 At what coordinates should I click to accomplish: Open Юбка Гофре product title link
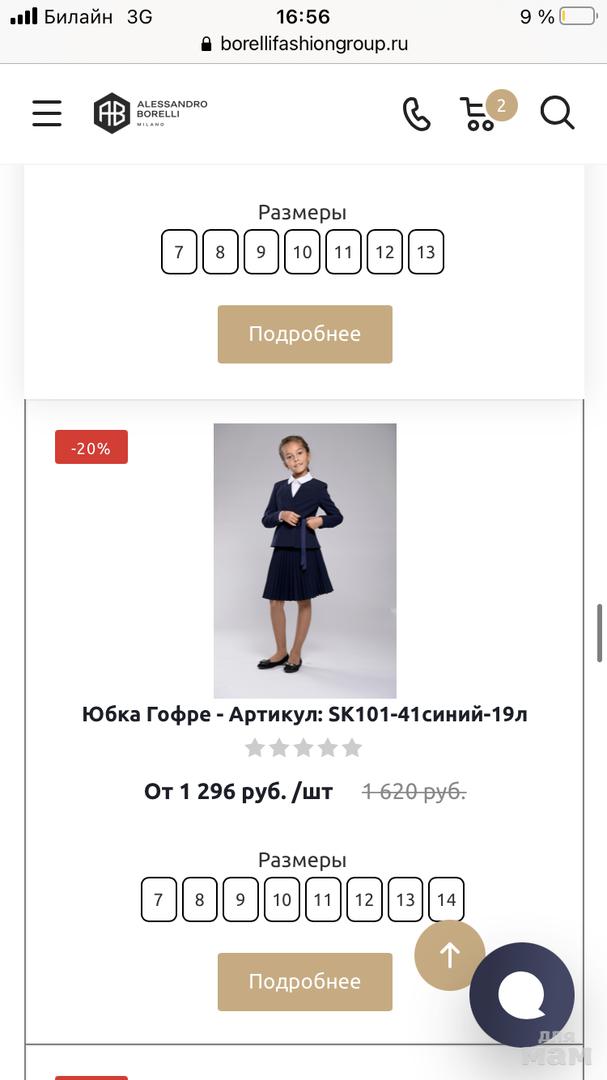click(304, 714)
